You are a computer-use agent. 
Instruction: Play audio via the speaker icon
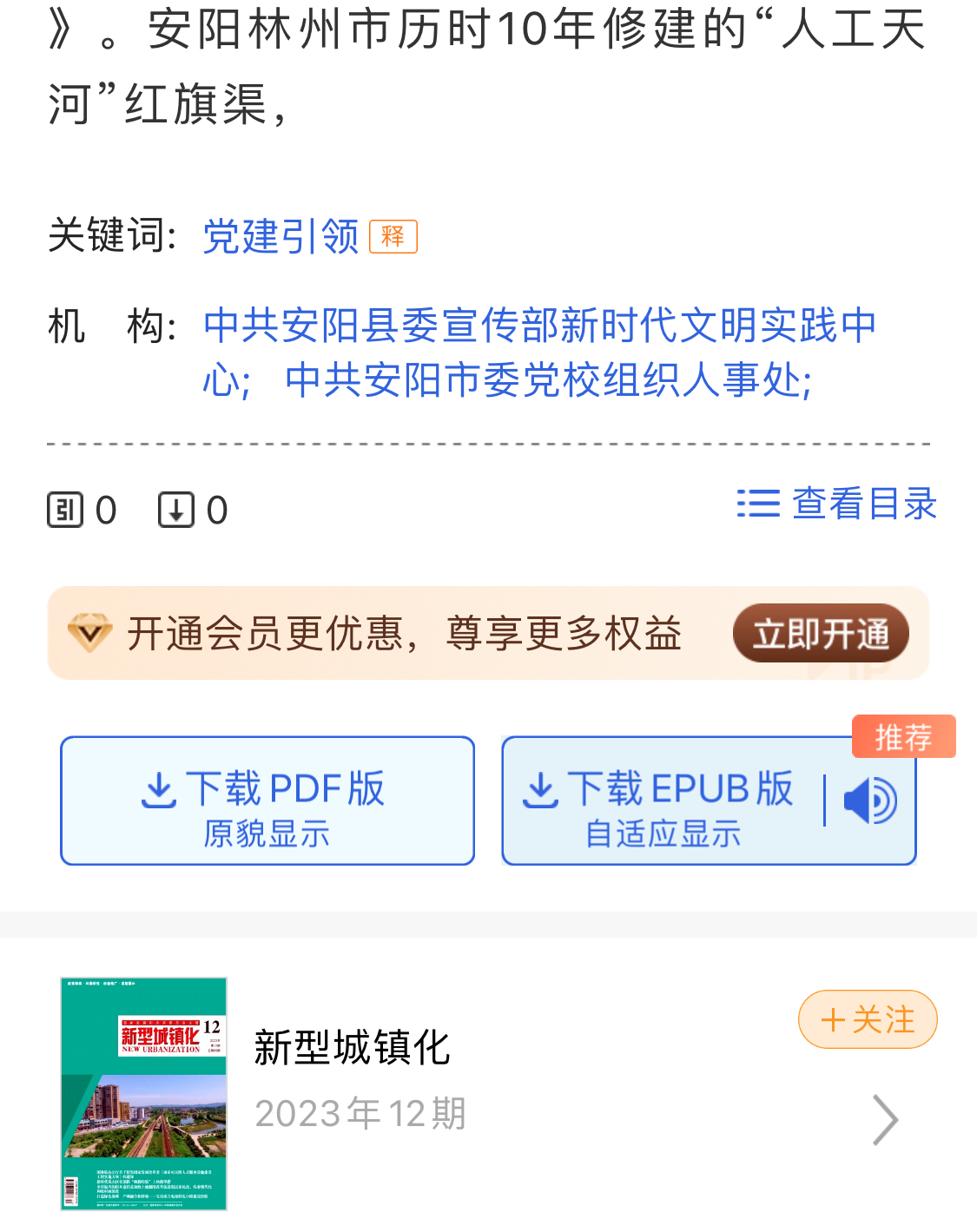point(869,800)
